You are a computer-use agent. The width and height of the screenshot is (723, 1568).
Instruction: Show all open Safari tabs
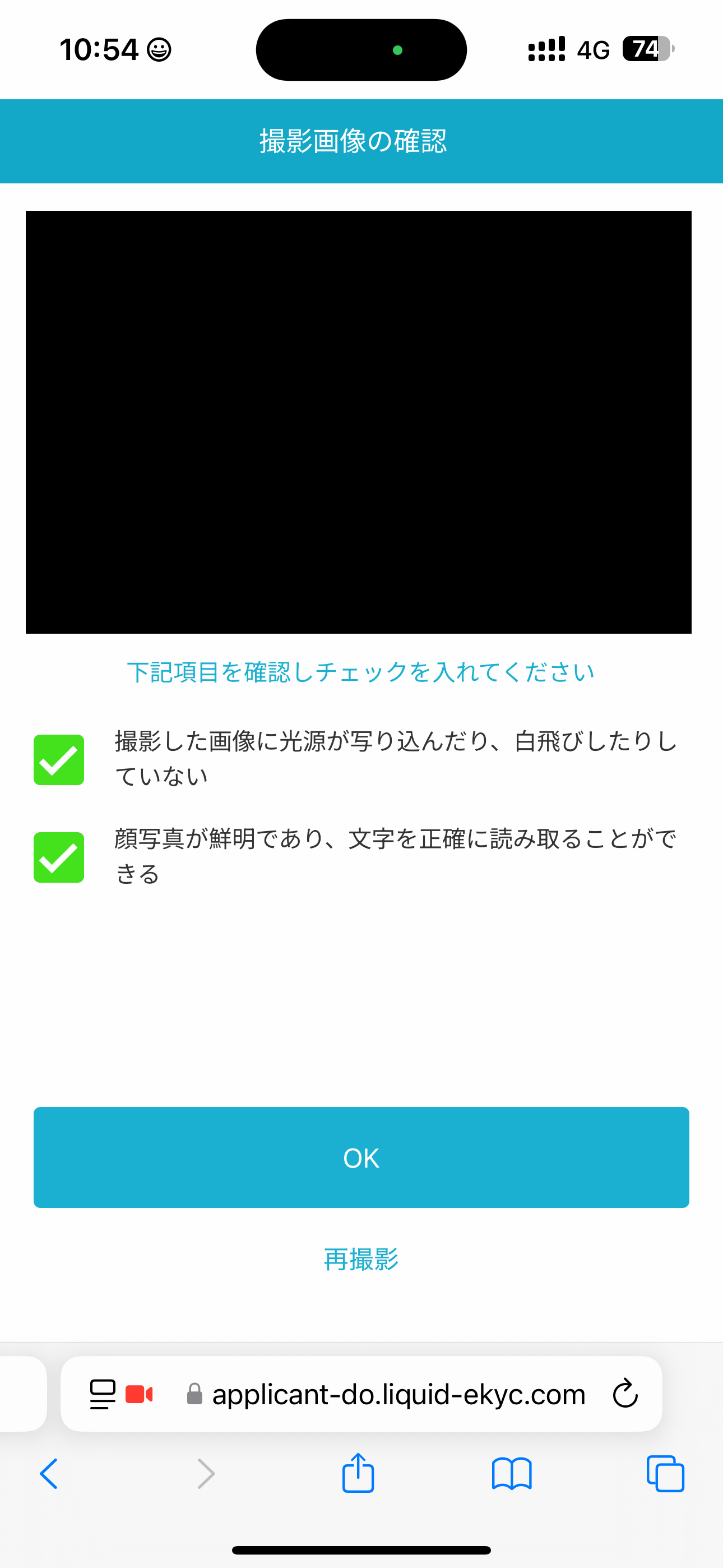click(665, 1474)
